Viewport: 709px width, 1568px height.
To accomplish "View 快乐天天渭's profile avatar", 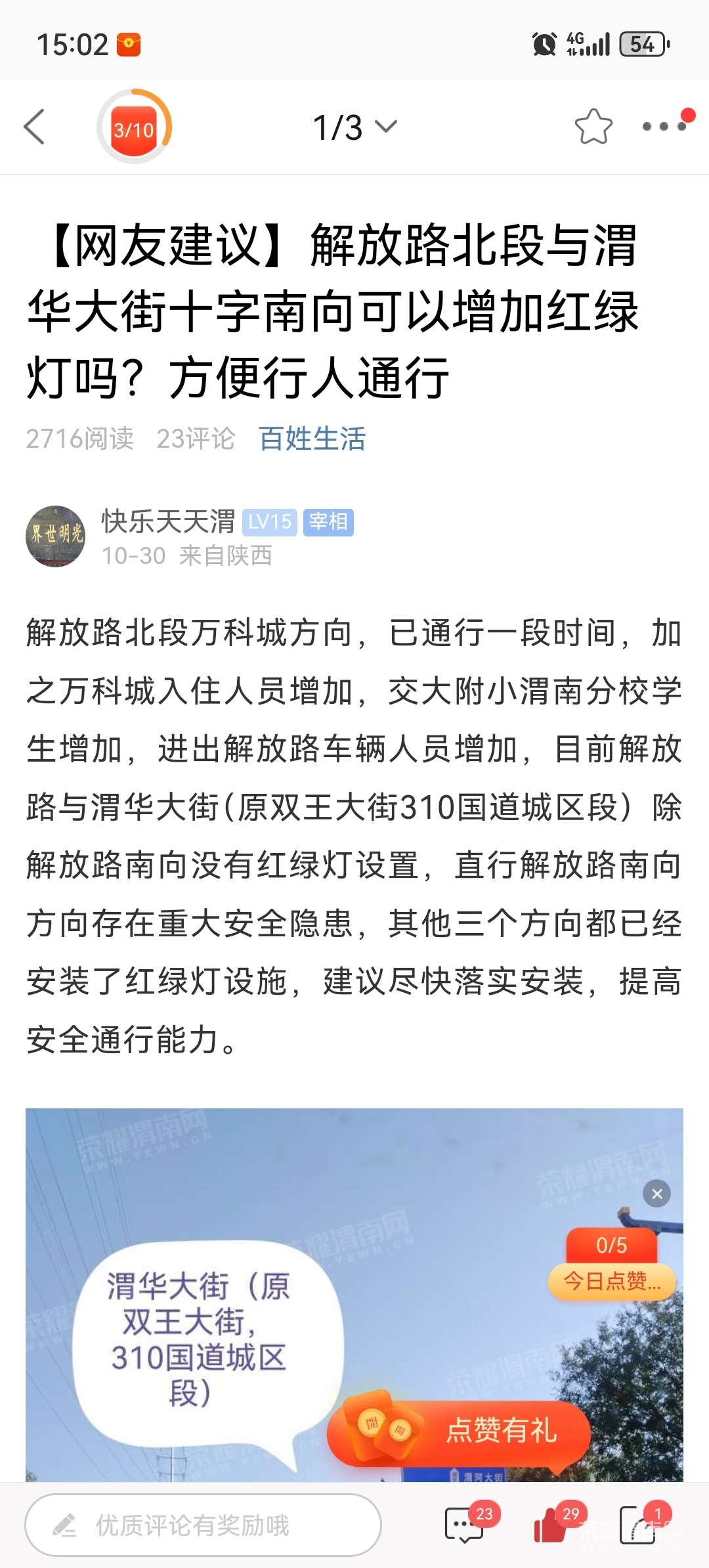I will tap(56, 536).
